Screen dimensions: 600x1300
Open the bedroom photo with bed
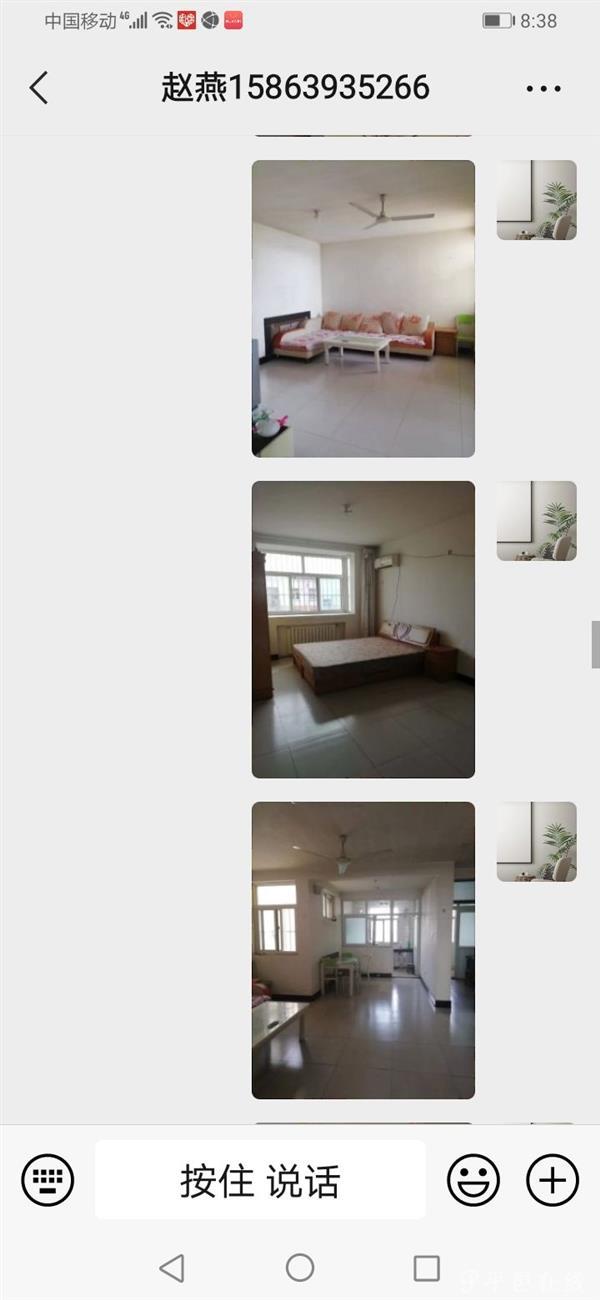[363, 629]
